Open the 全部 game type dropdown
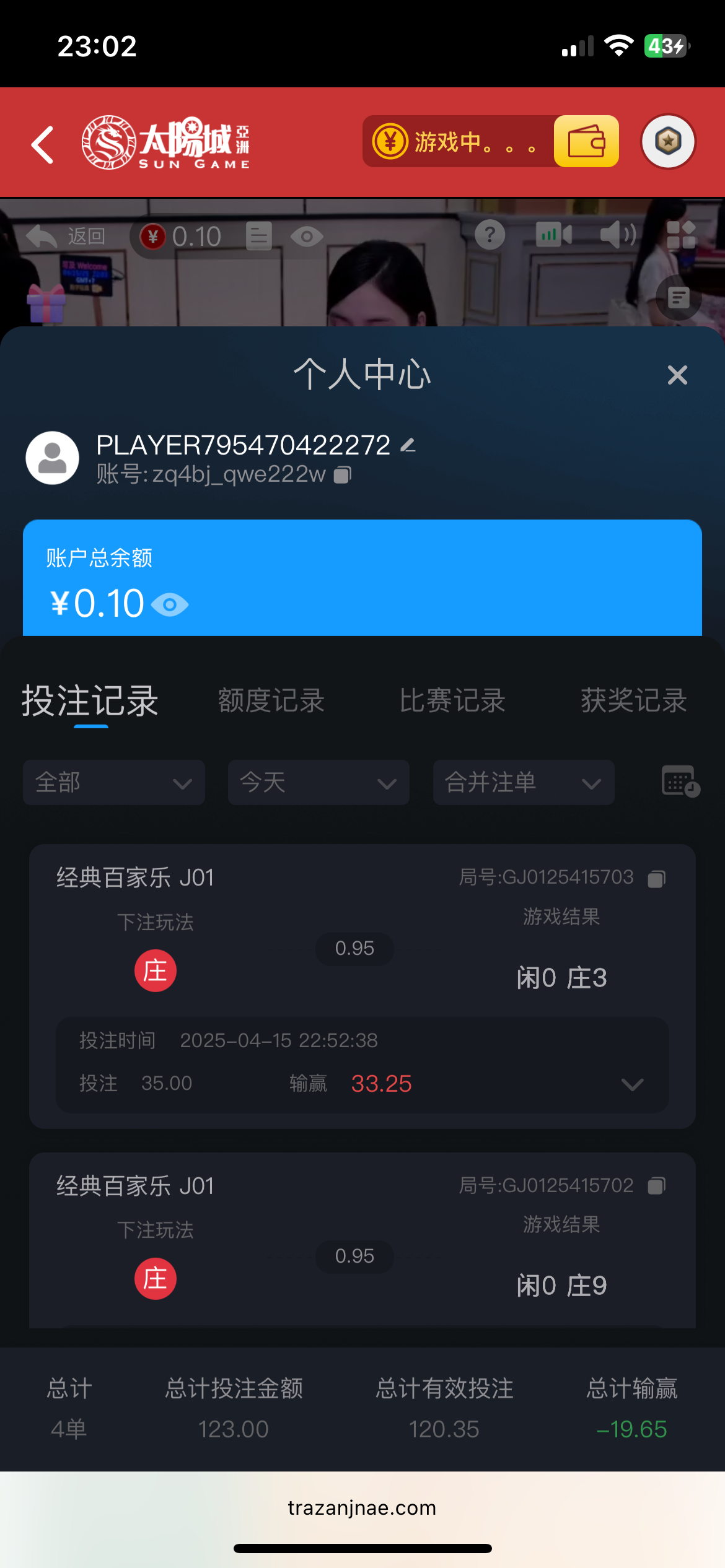Viewport: 725px width, 1568px height. point(114,783)
